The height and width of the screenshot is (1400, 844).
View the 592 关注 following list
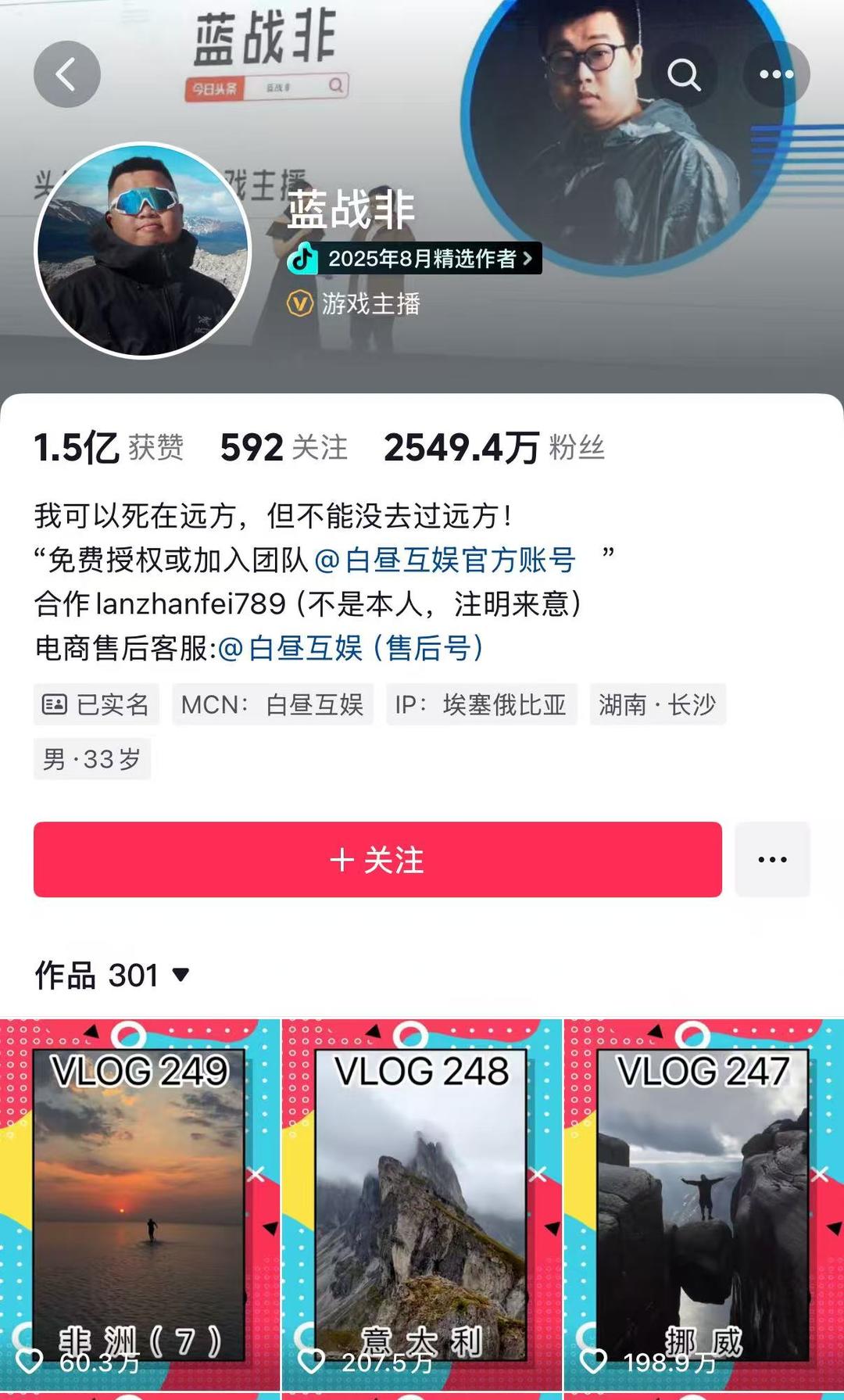tap(284, 448)
